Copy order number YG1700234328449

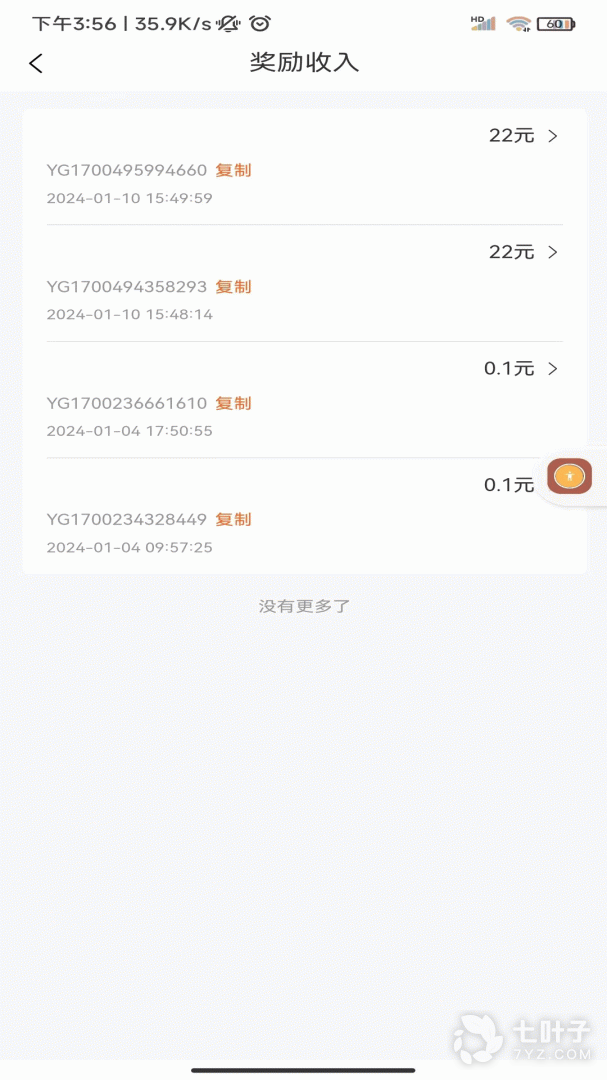point(233,520)
